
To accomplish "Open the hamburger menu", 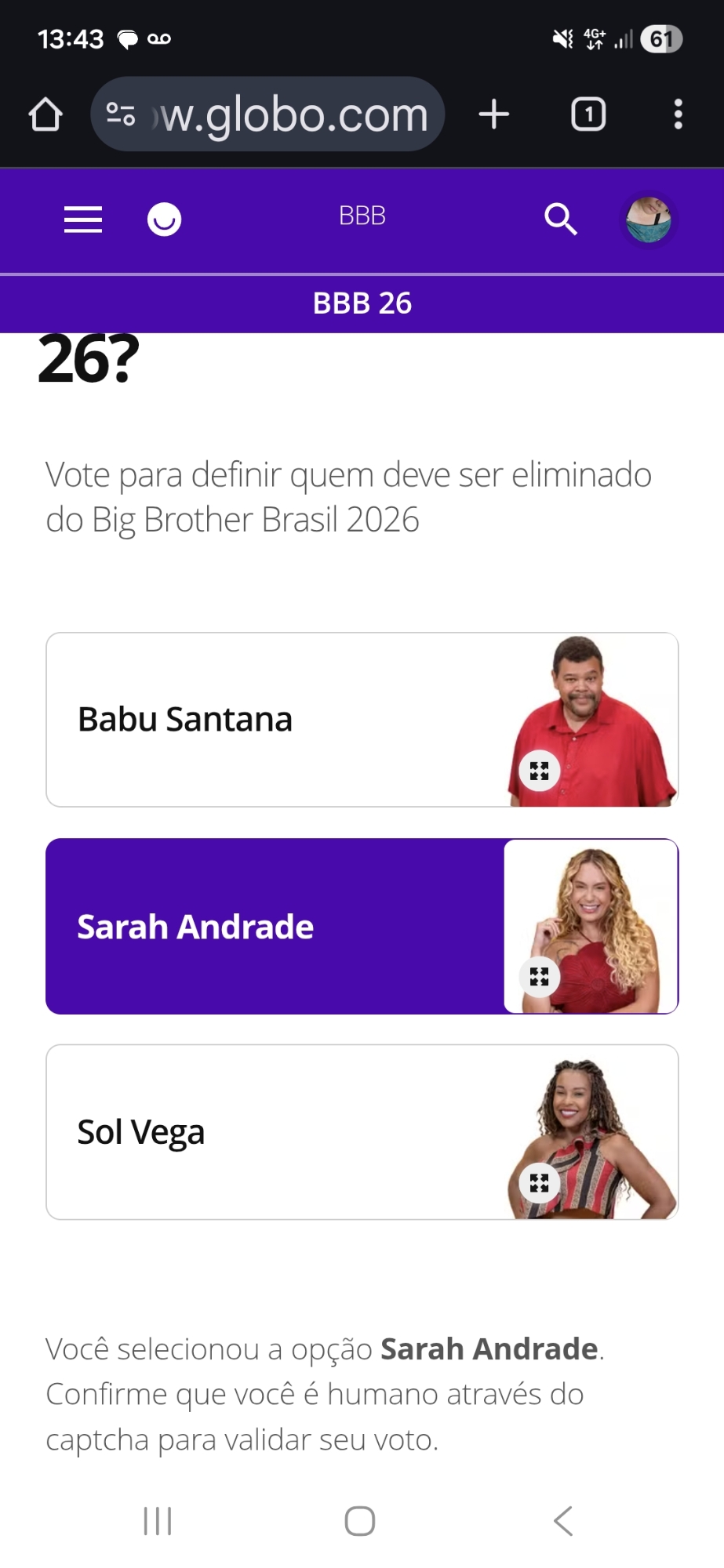I will coord(83,220).
